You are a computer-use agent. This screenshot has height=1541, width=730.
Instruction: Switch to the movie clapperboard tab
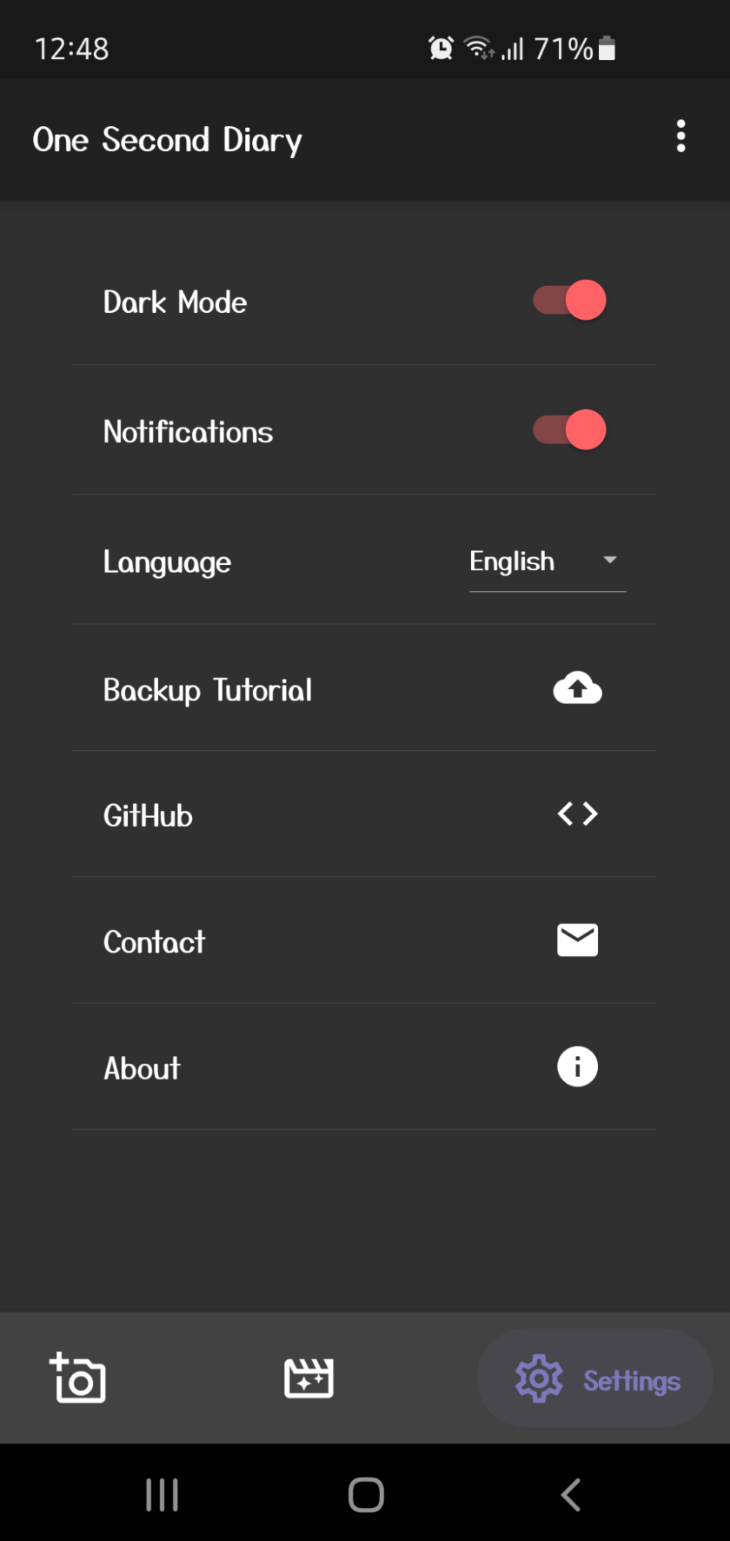(309, 1379)
